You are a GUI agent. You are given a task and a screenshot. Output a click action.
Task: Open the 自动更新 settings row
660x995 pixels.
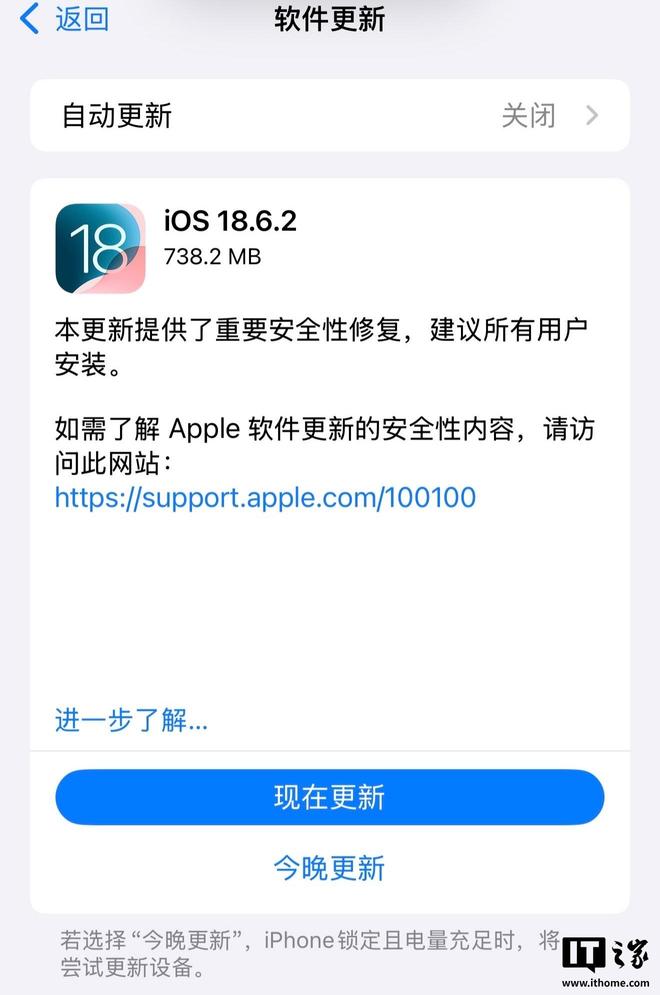pyautogui.click(x=330, y=115)
